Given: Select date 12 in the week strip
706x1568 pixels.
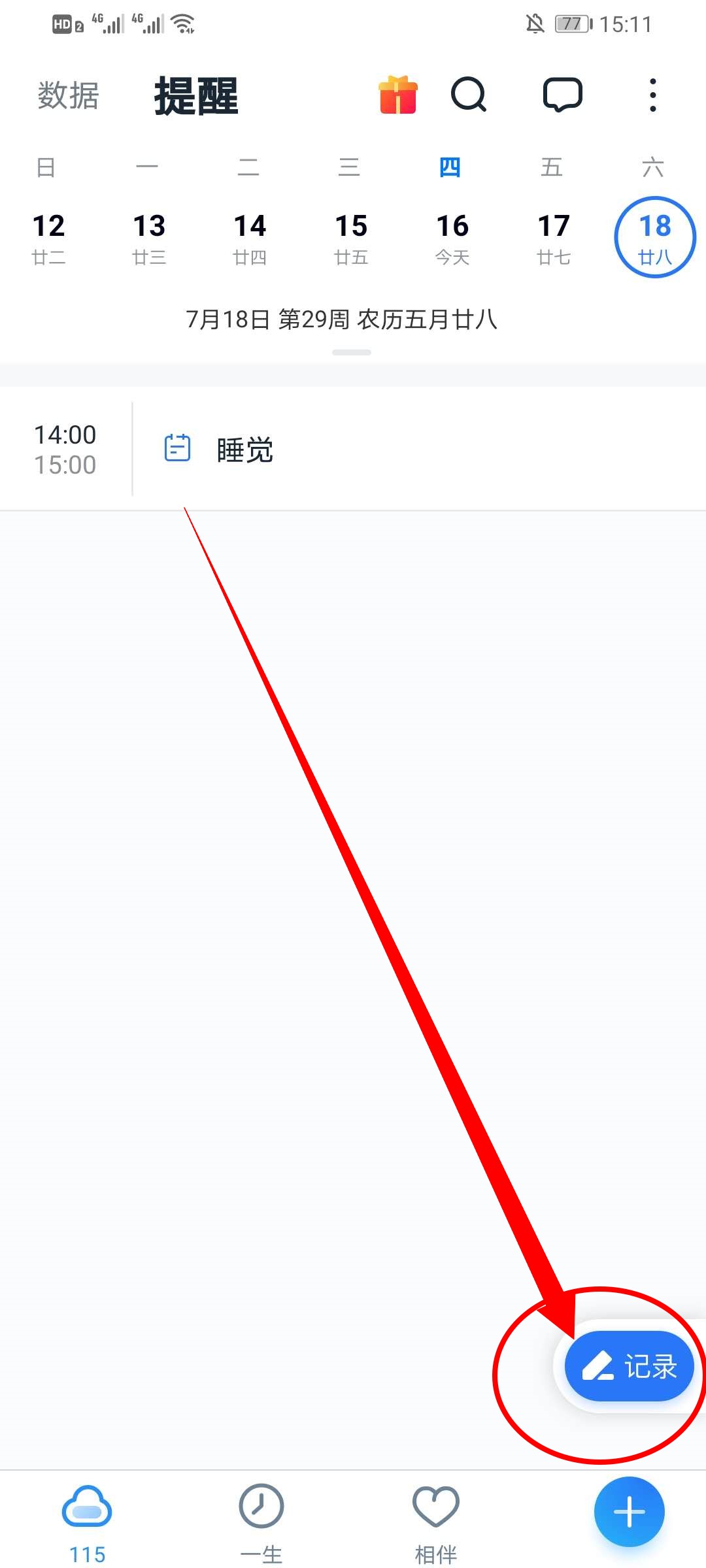Looking at the screenshot, I should click(49, 237).
